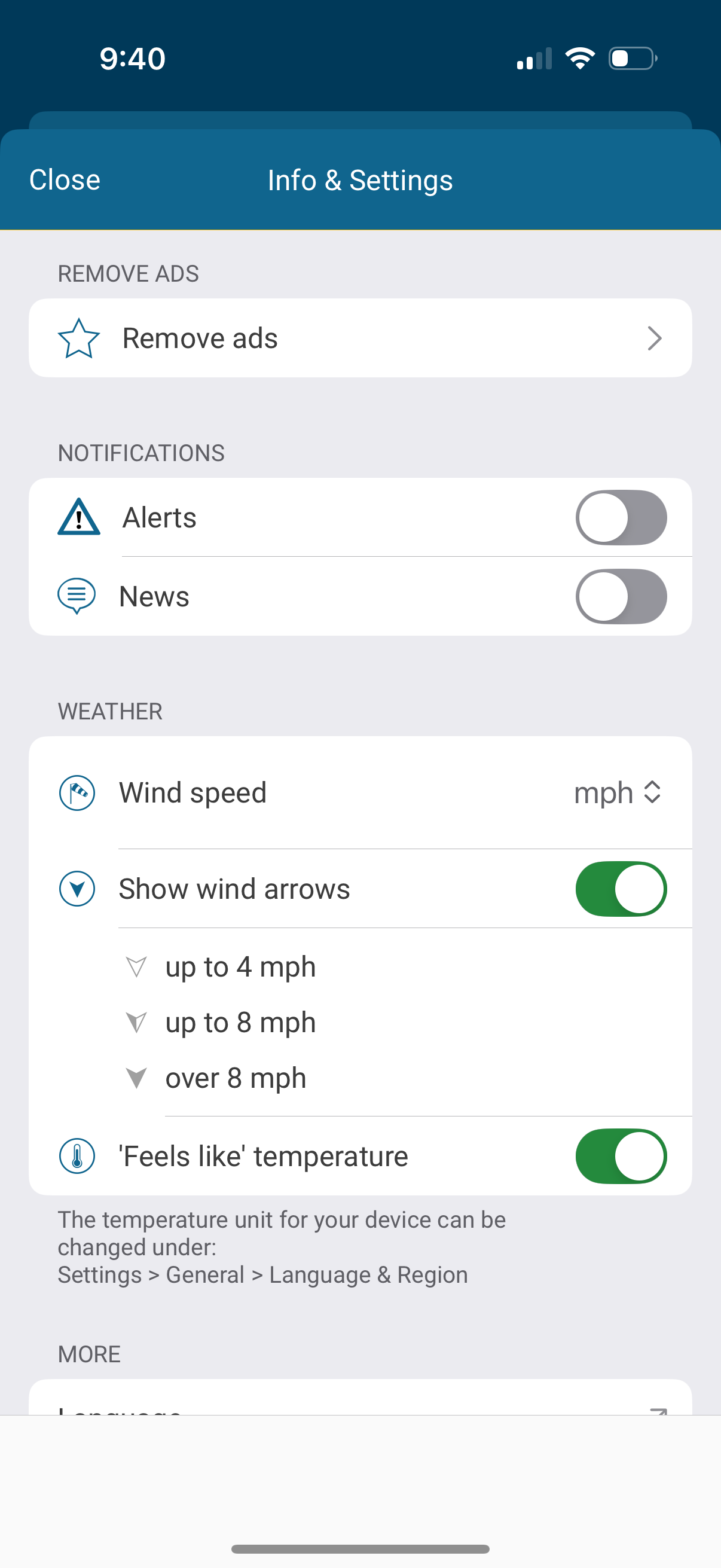
Task: Click the News speech bubble icon
Action: coord(77,596)
